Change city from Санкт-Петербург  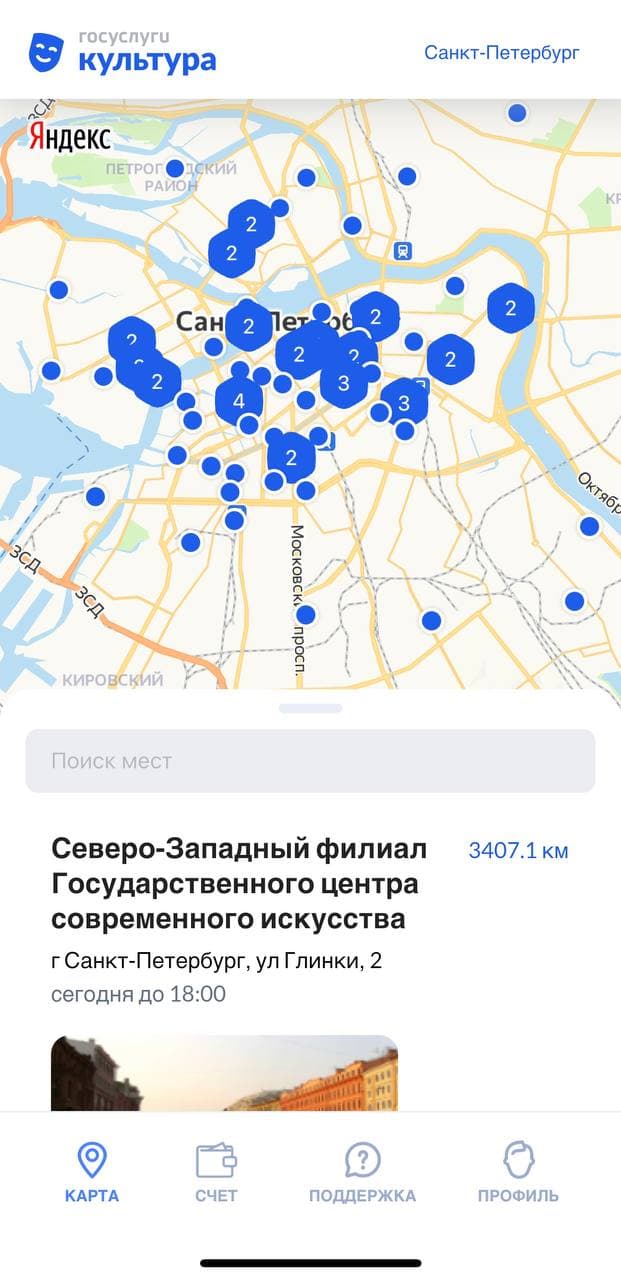[x=501, y=53]
